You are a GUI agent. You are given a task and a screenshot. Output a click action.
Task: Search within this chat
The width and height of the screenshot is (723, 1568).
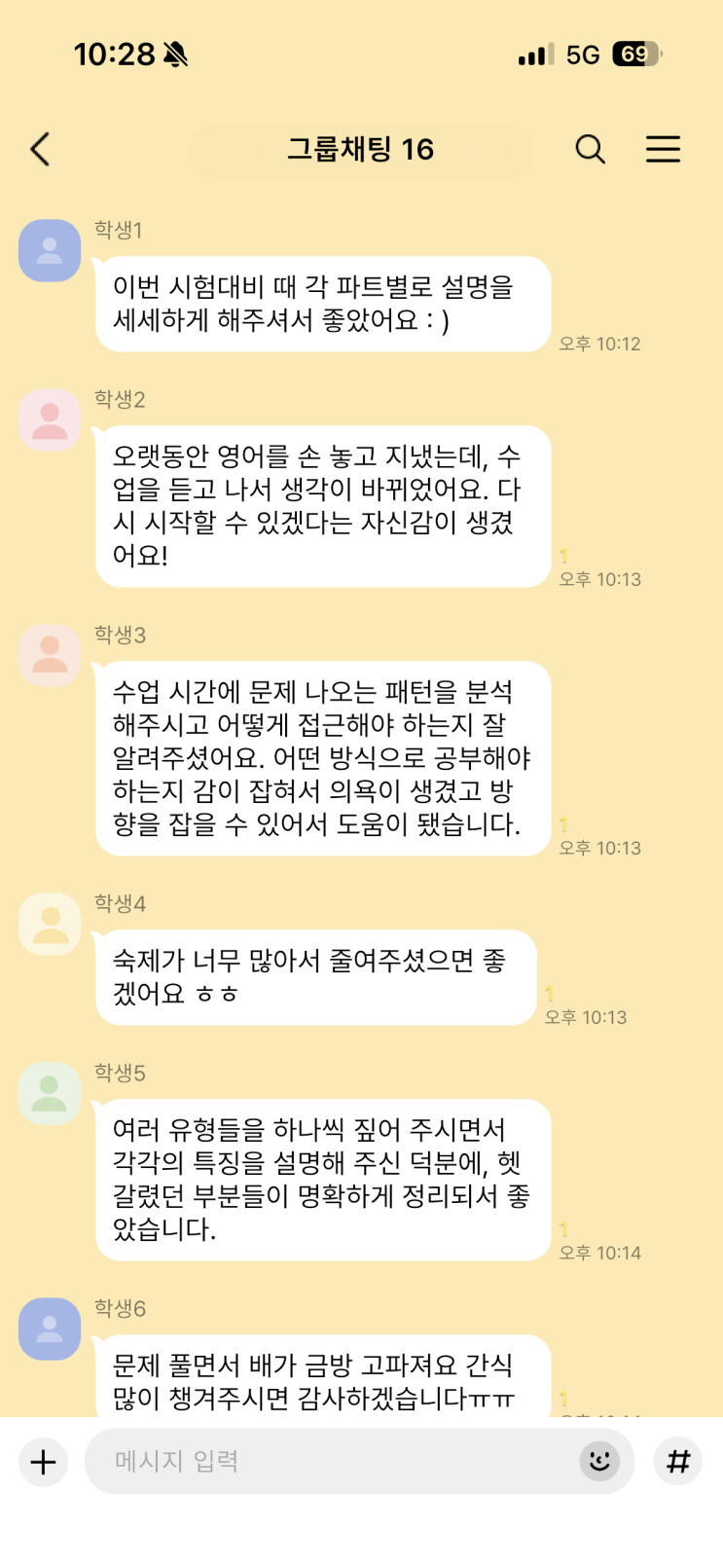click(x=590, y=149)
